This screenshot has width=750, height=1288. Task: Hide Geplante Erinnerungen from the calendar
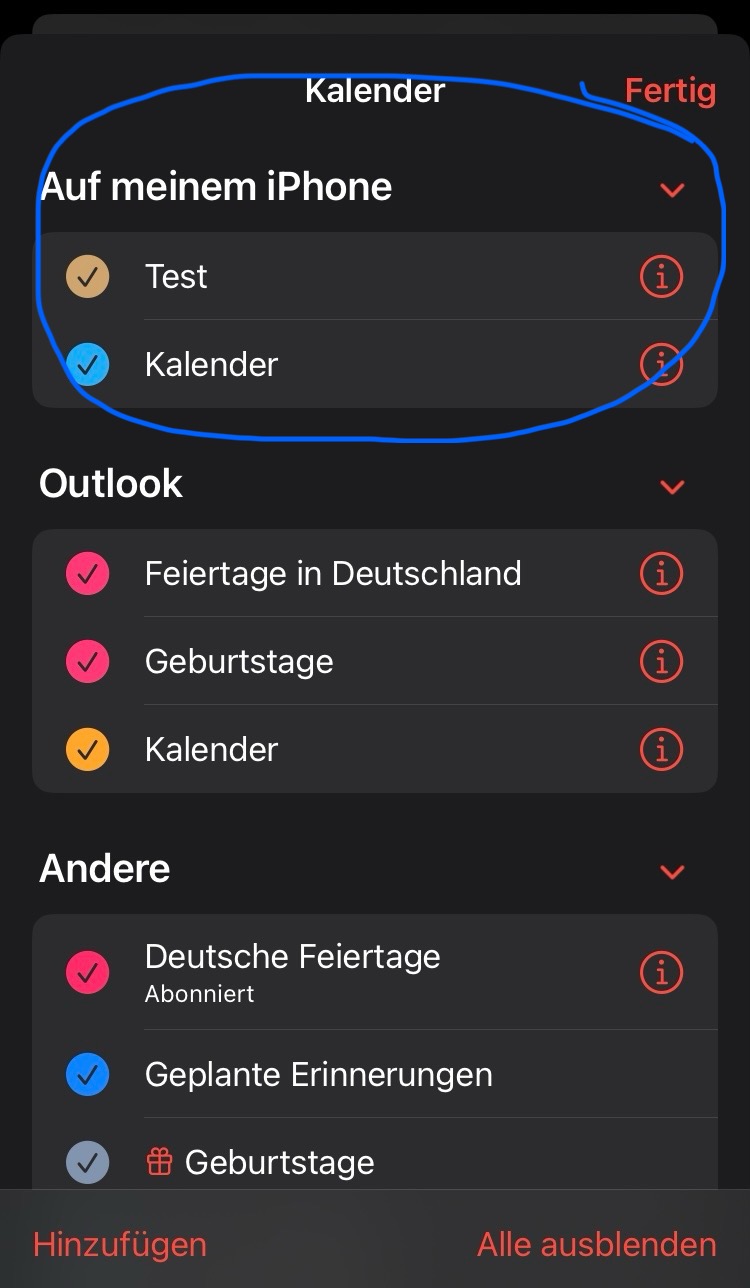coord(87,1075)
